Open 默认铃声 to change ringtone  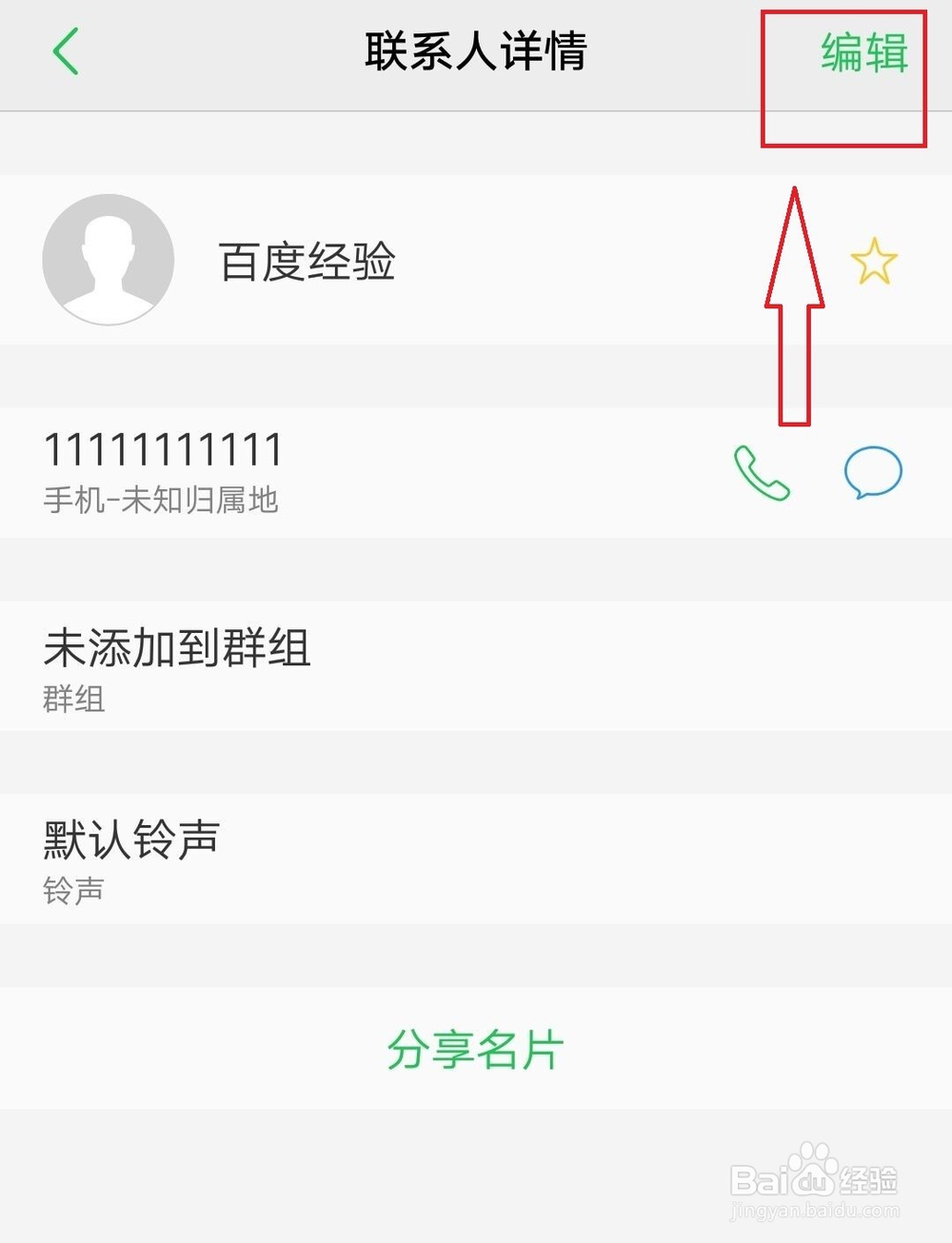tap(129, 839)
